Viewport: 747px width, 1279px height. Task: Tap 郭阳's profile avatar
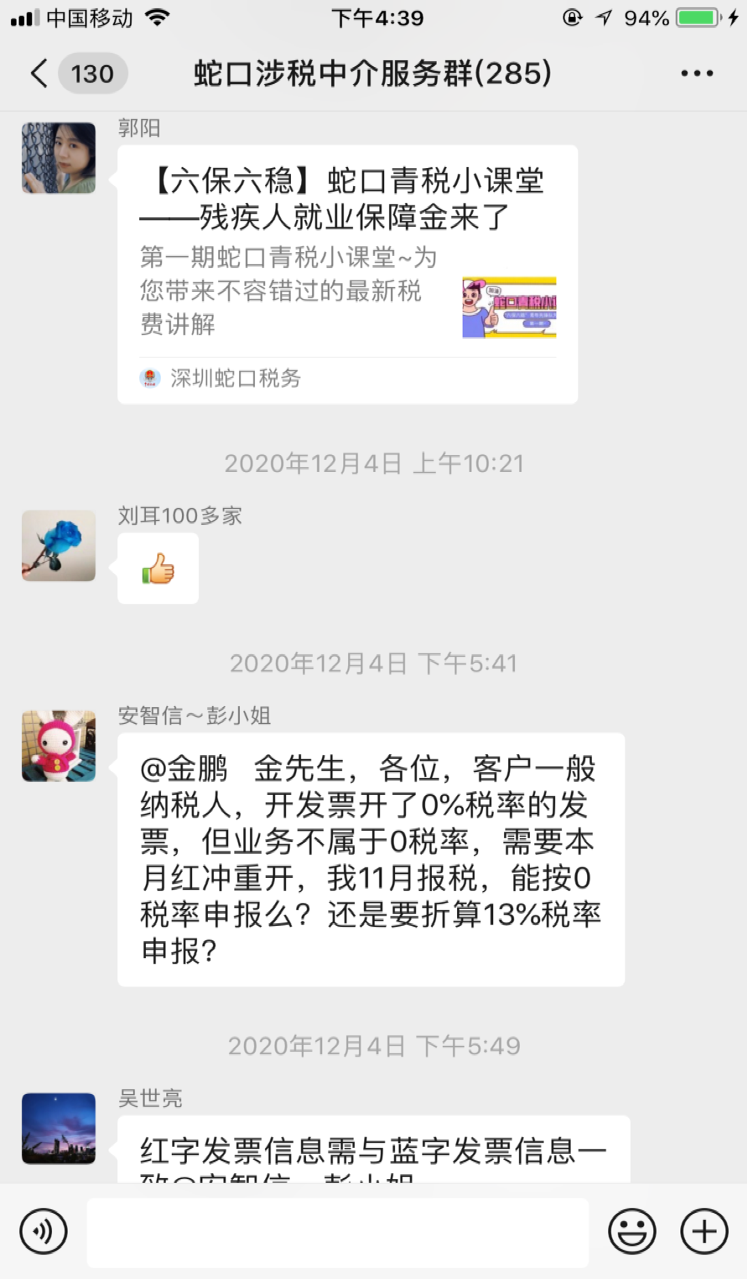pyautogui.click(x=59, y=158)
